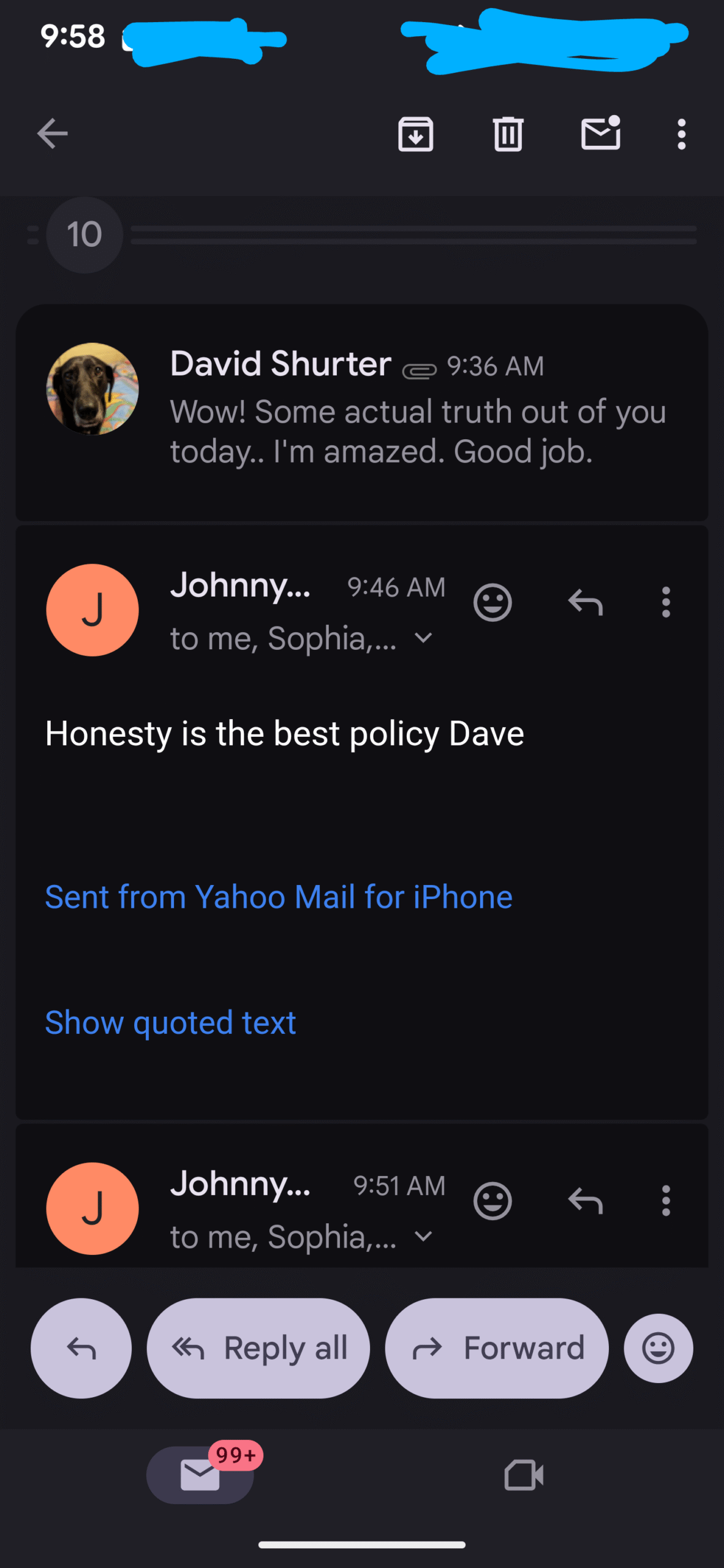Reply to Johnny's 9:51 AM message
Screen dimensions: 724x1568
pyautogui.click(x=586, y=1201)
